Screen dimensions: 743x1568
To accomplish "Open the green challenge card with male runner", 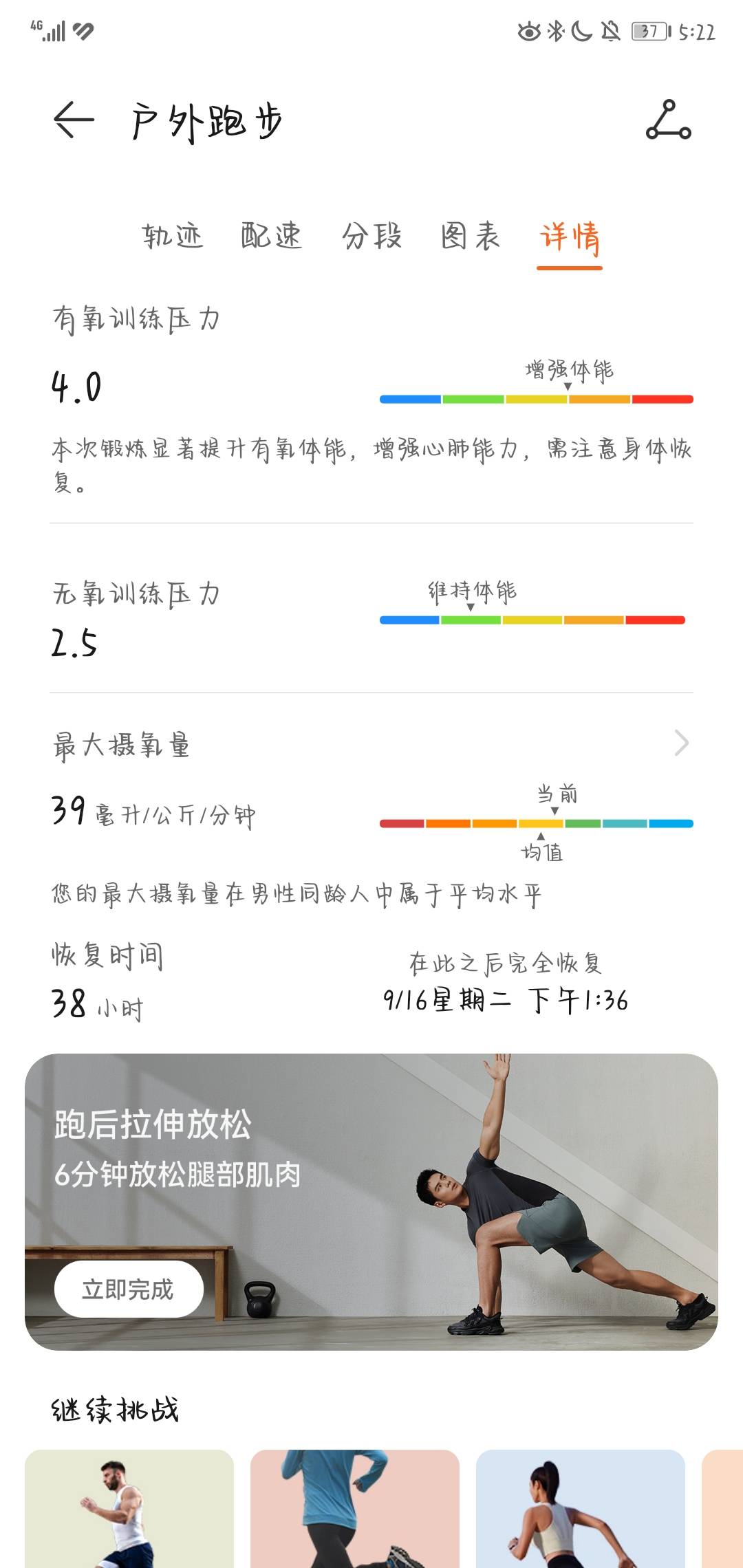I will coord(129,1509).
